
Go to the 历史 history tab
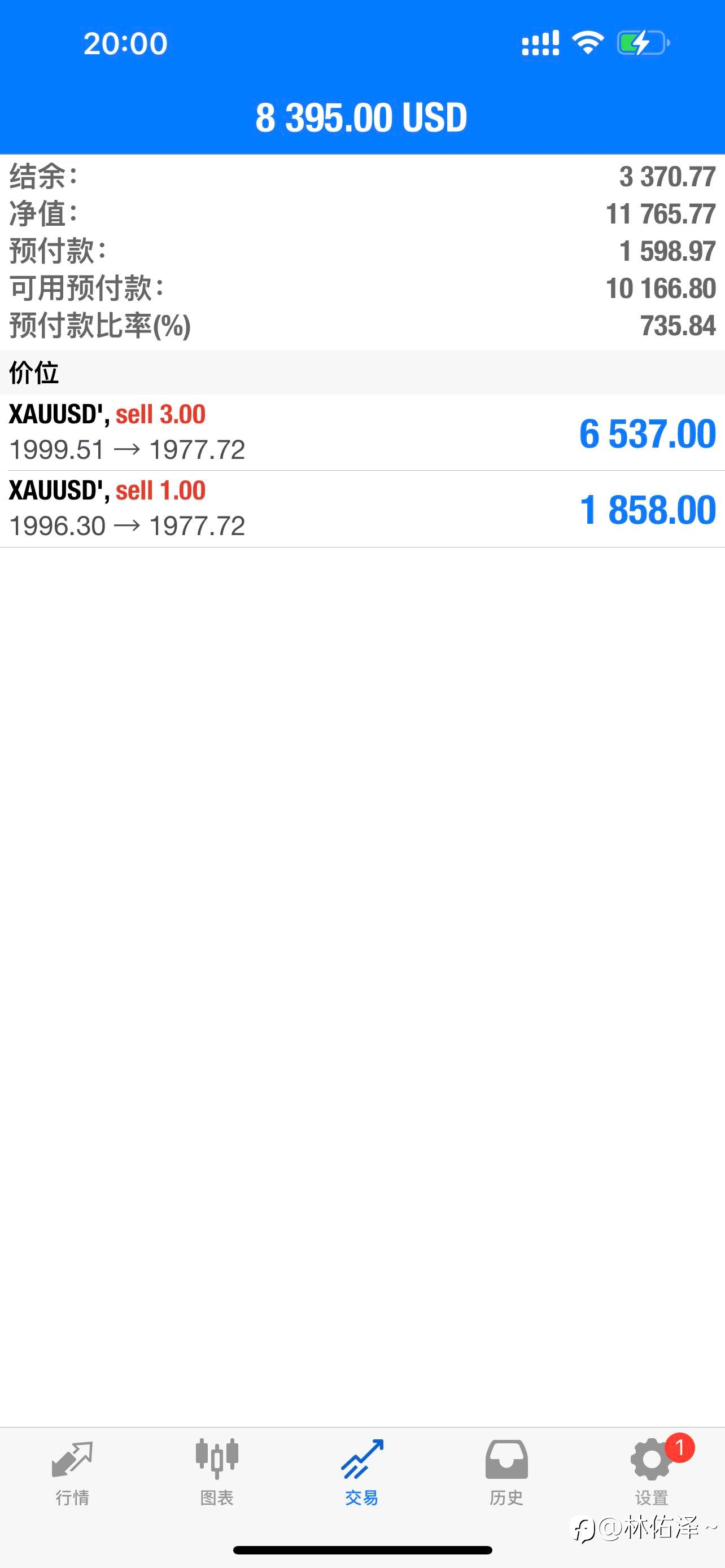pos(506,1473)
